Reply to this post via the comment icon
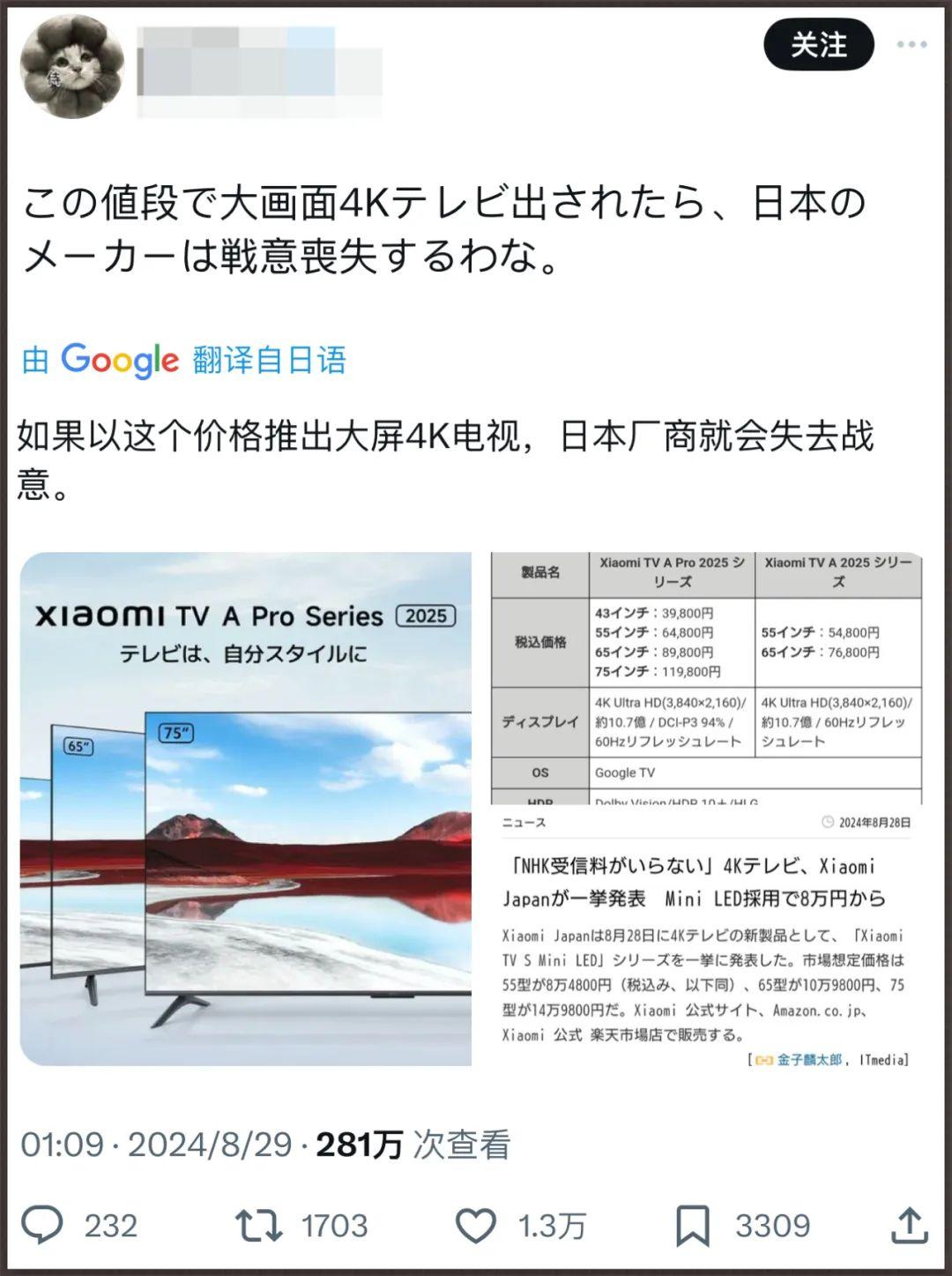952x1276 pixels. (42, 1225)
